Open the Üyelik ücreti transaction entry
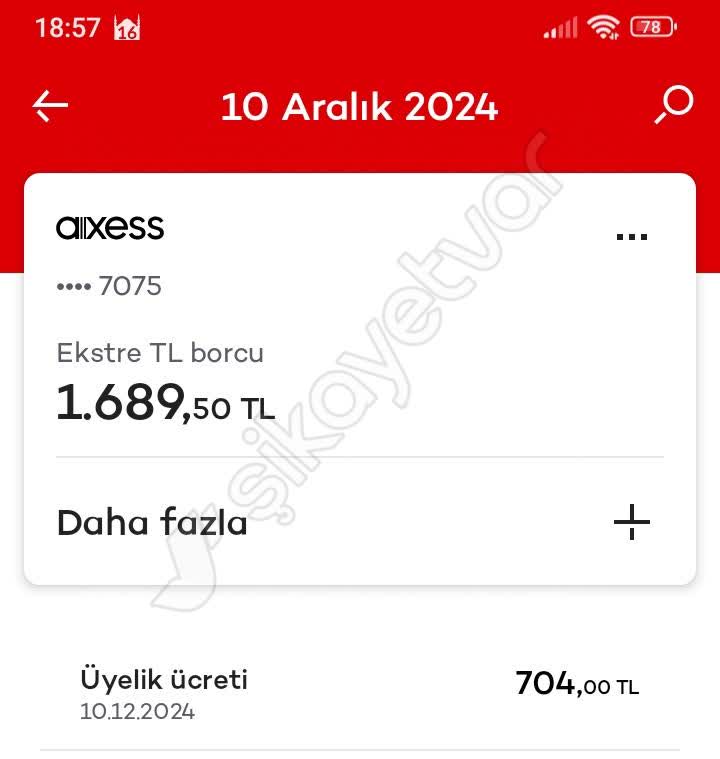 (x=165, y=678)
